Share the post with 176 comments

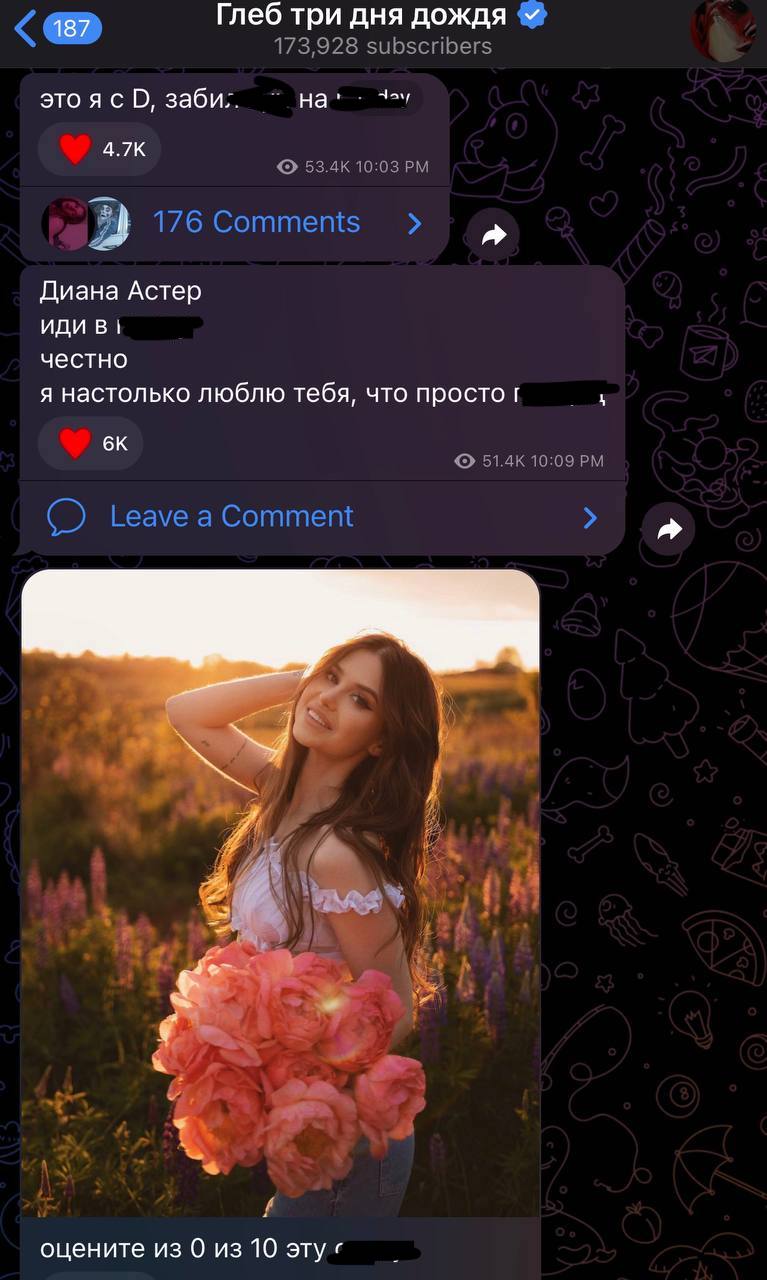coord(494,235)
